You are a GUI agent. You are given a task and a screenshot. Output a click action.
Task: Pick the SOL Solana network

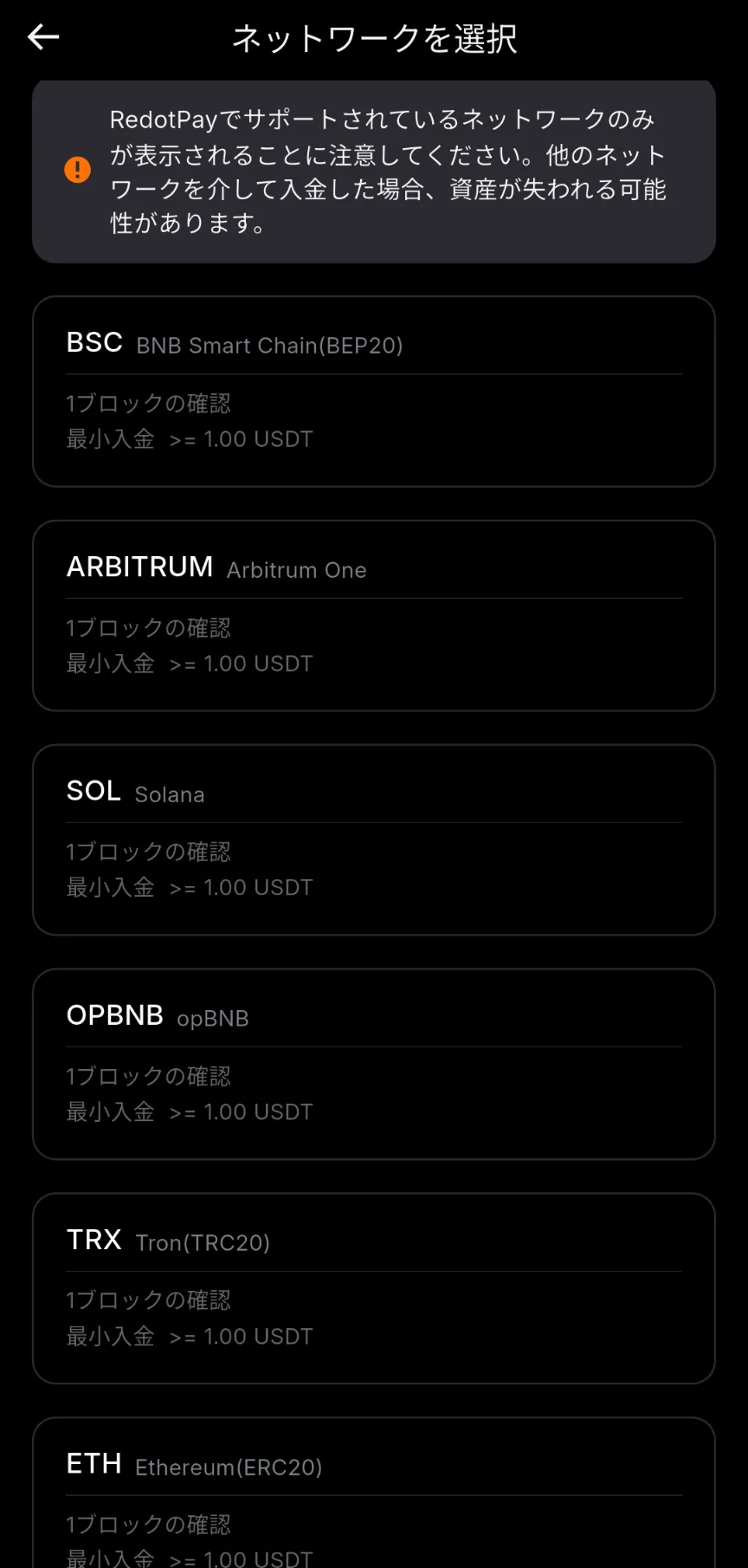tap(373, 839)
